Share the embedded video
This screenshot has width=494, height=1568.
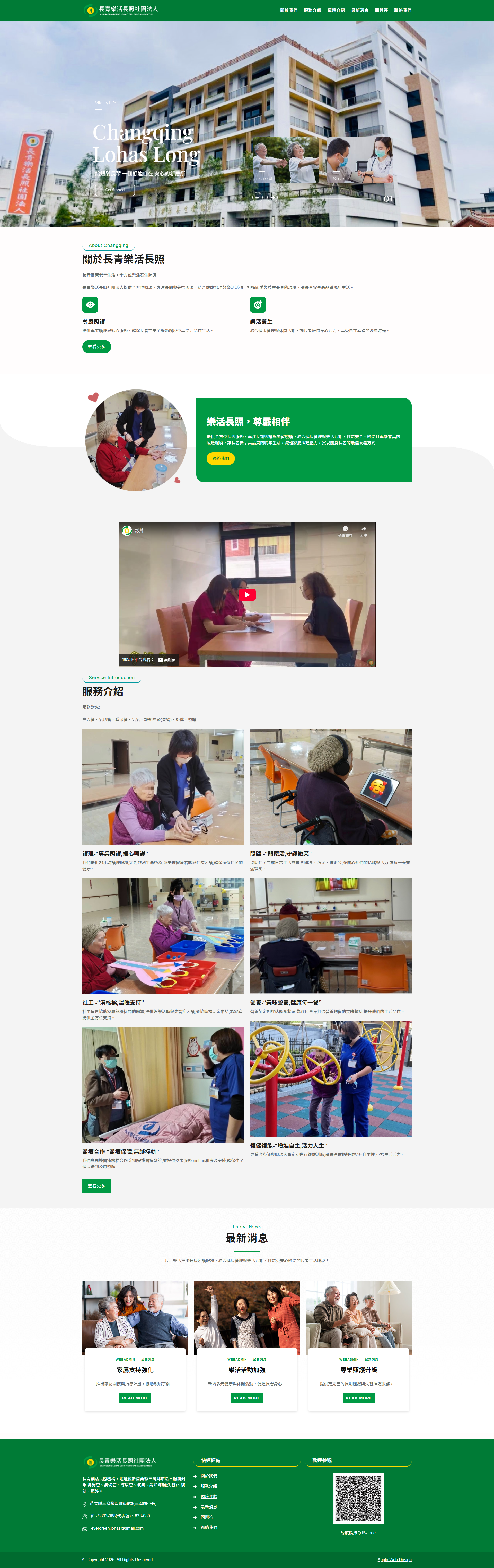click(364, 531)
